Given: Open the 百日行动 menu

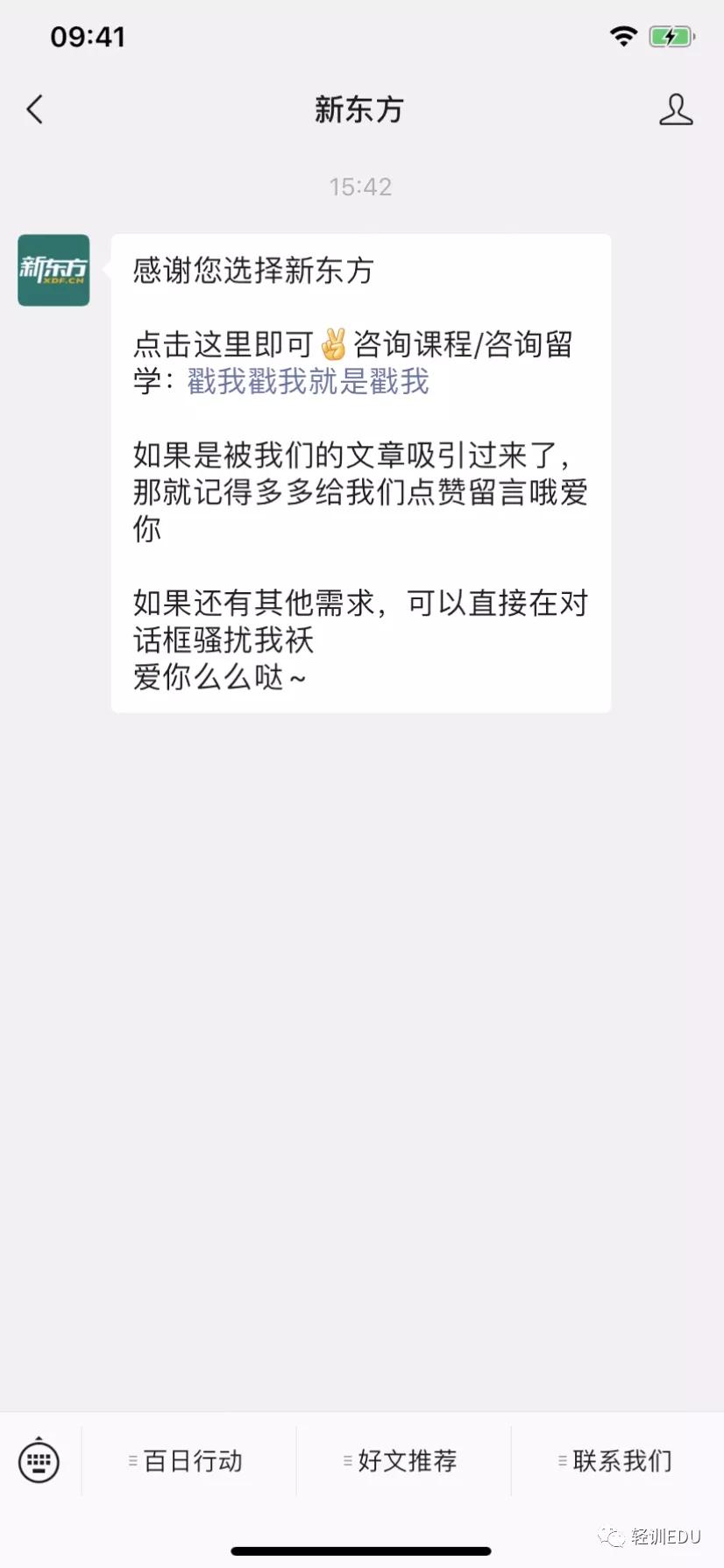Looking at the screenshot, I should [x=195, y=1460].
